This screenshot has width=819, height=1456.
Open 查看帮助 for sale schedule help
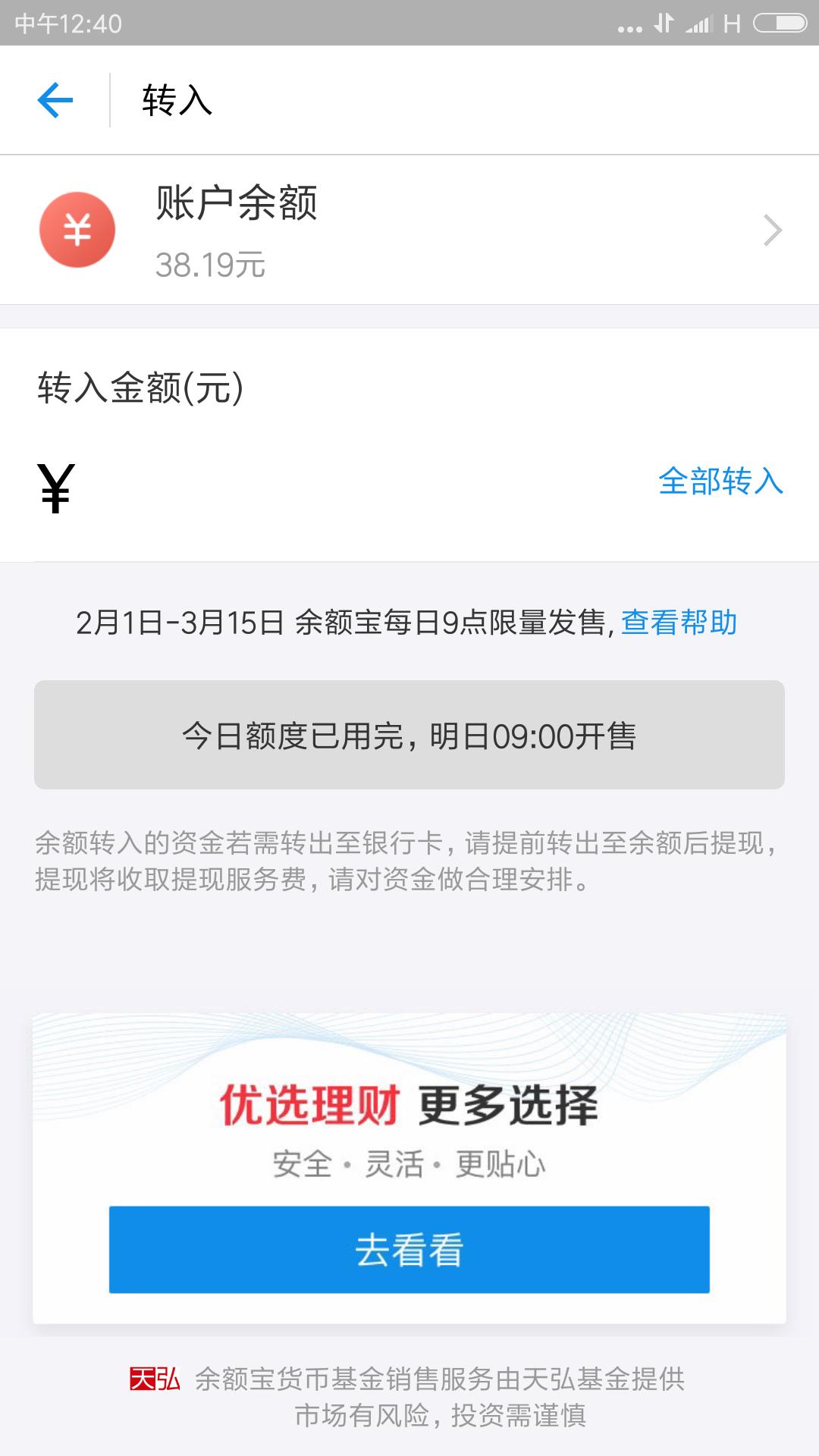coord(680,623)
